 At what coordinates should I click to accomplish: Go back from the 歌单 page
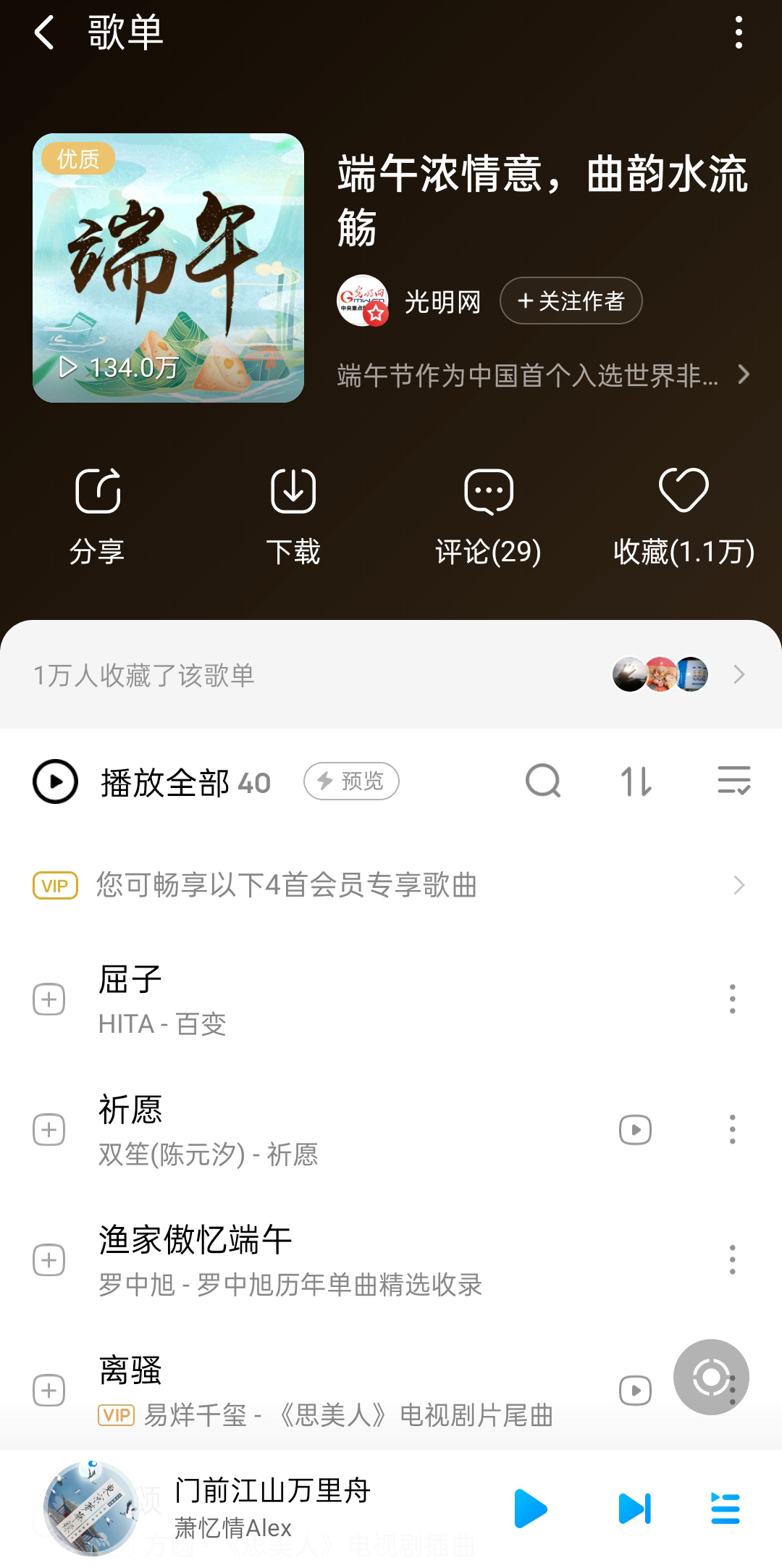pyautogui.click(x=45, y=33)
